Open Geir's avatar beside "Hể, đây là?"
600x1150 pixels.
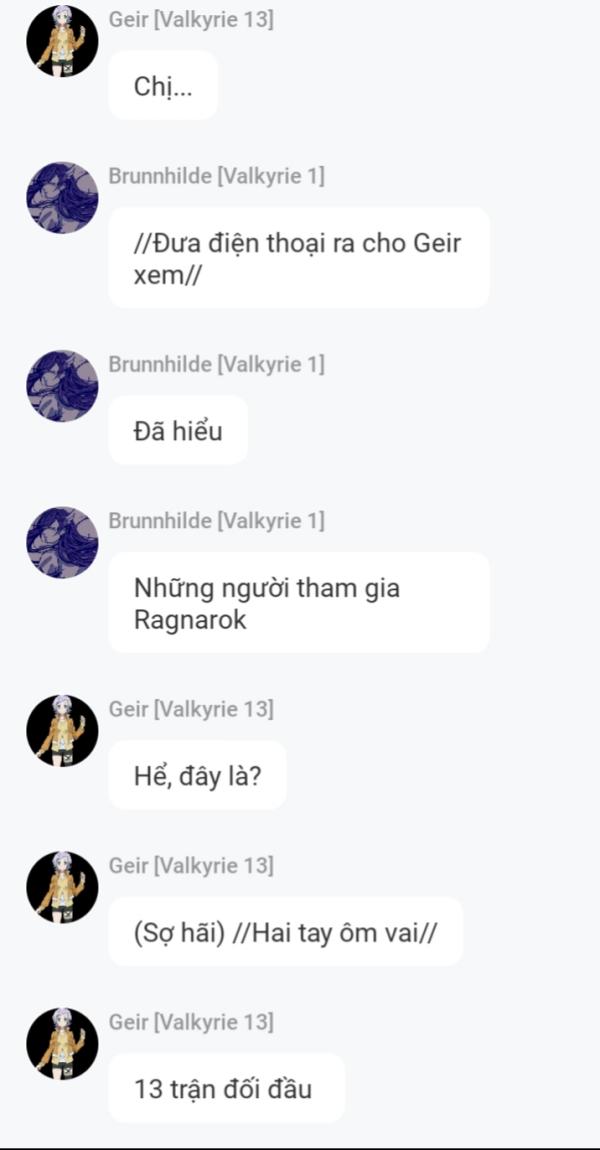point(62,731)
